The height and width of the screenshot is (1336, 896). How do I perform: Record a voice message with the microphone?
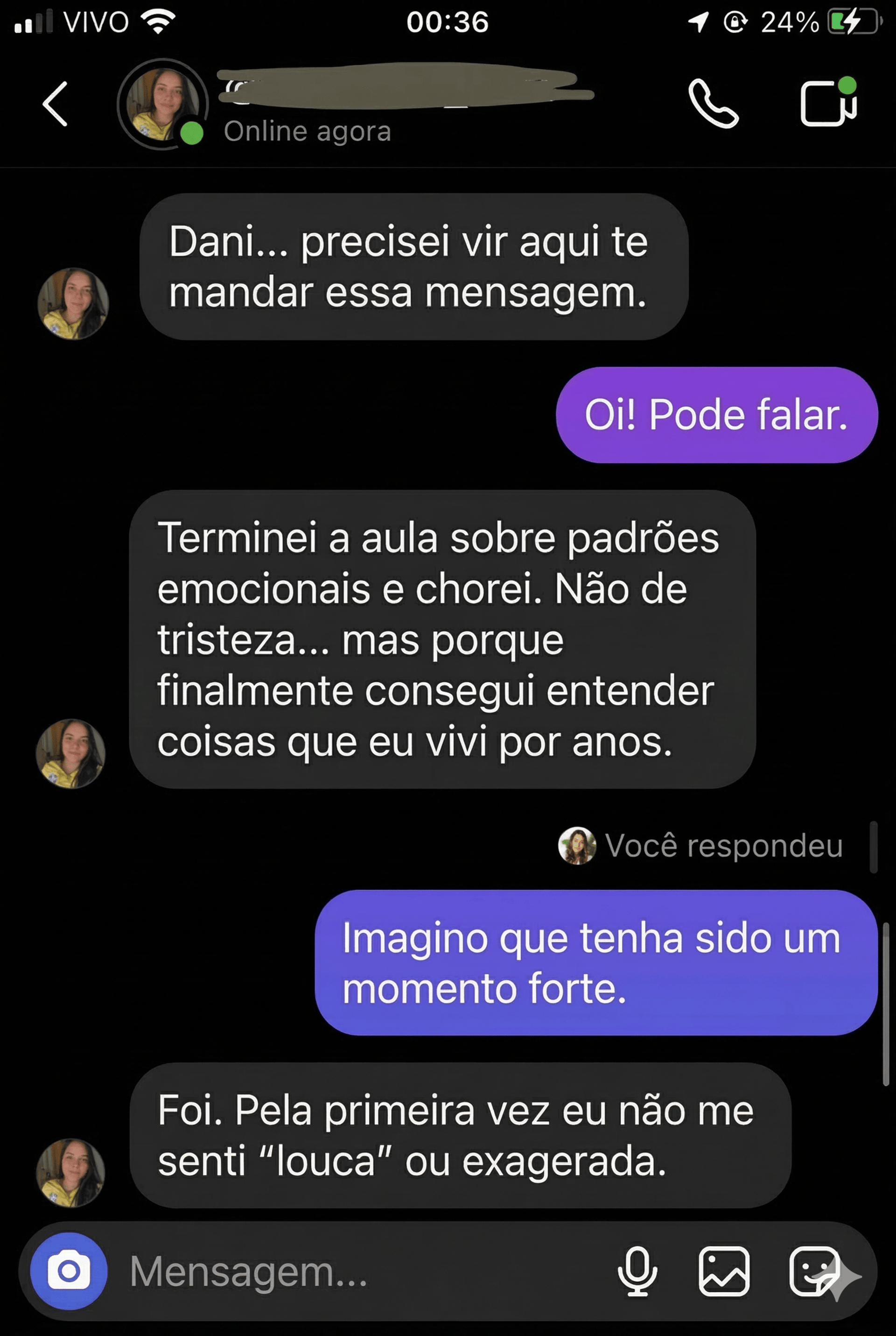pos(637,1272)
